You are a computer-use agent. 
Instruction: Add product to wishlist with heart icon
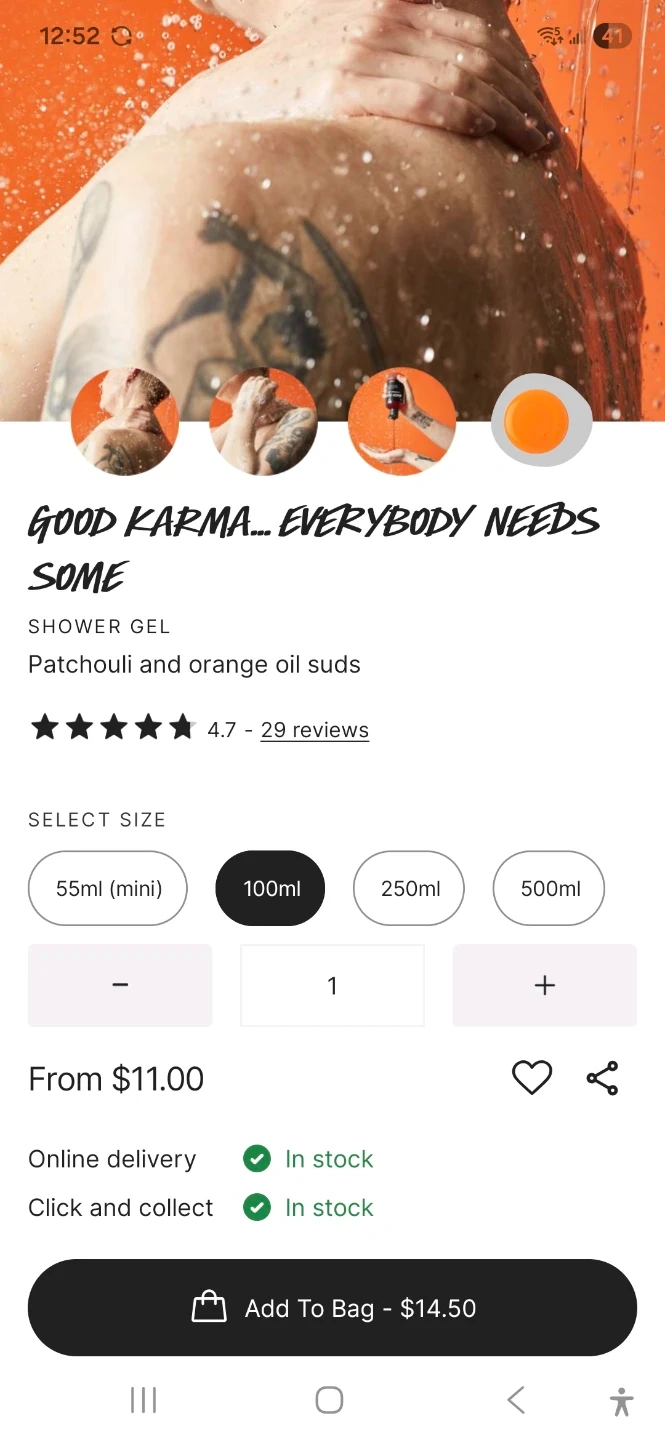click(531, 1078)
